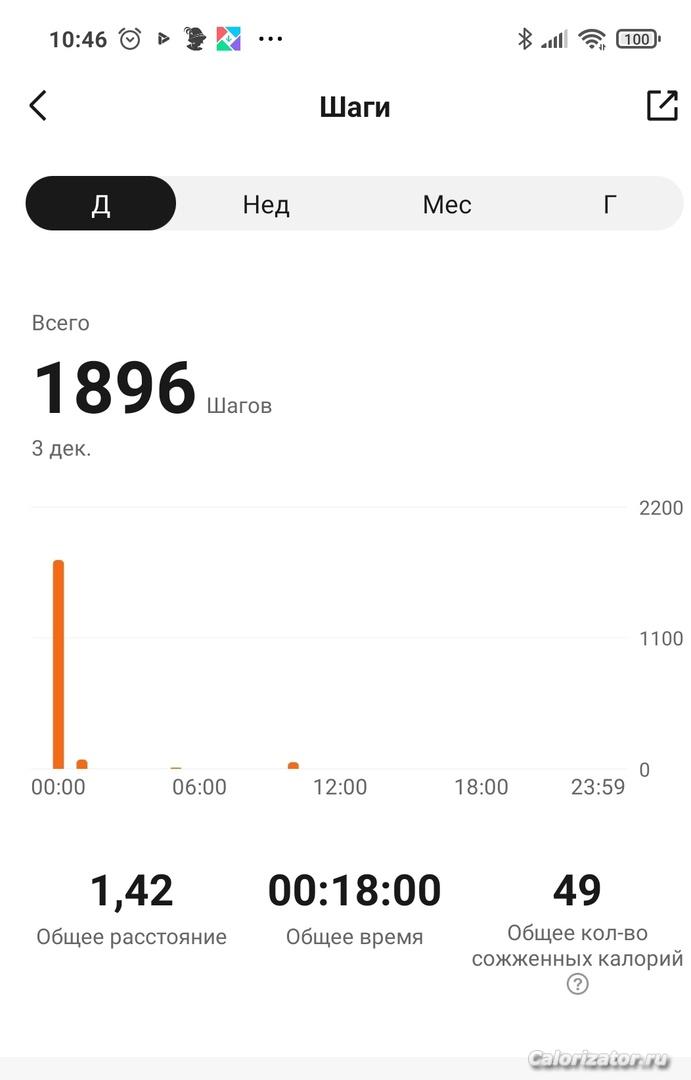Switch to the Мес tab

point(446,205)
